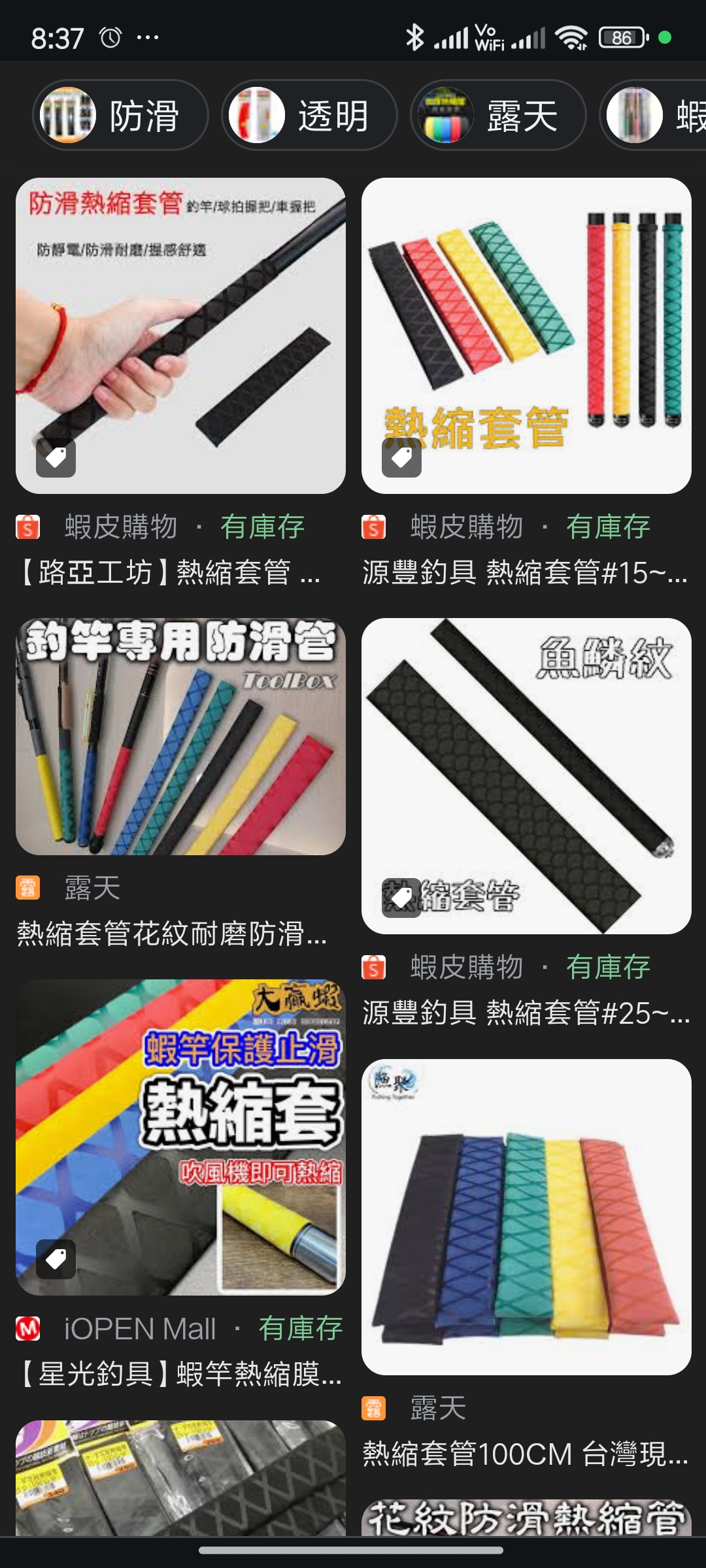This screenshot has width=706, height=1568.
Task: Open the packaged grip tubes image result
Action: point(180,1478)
